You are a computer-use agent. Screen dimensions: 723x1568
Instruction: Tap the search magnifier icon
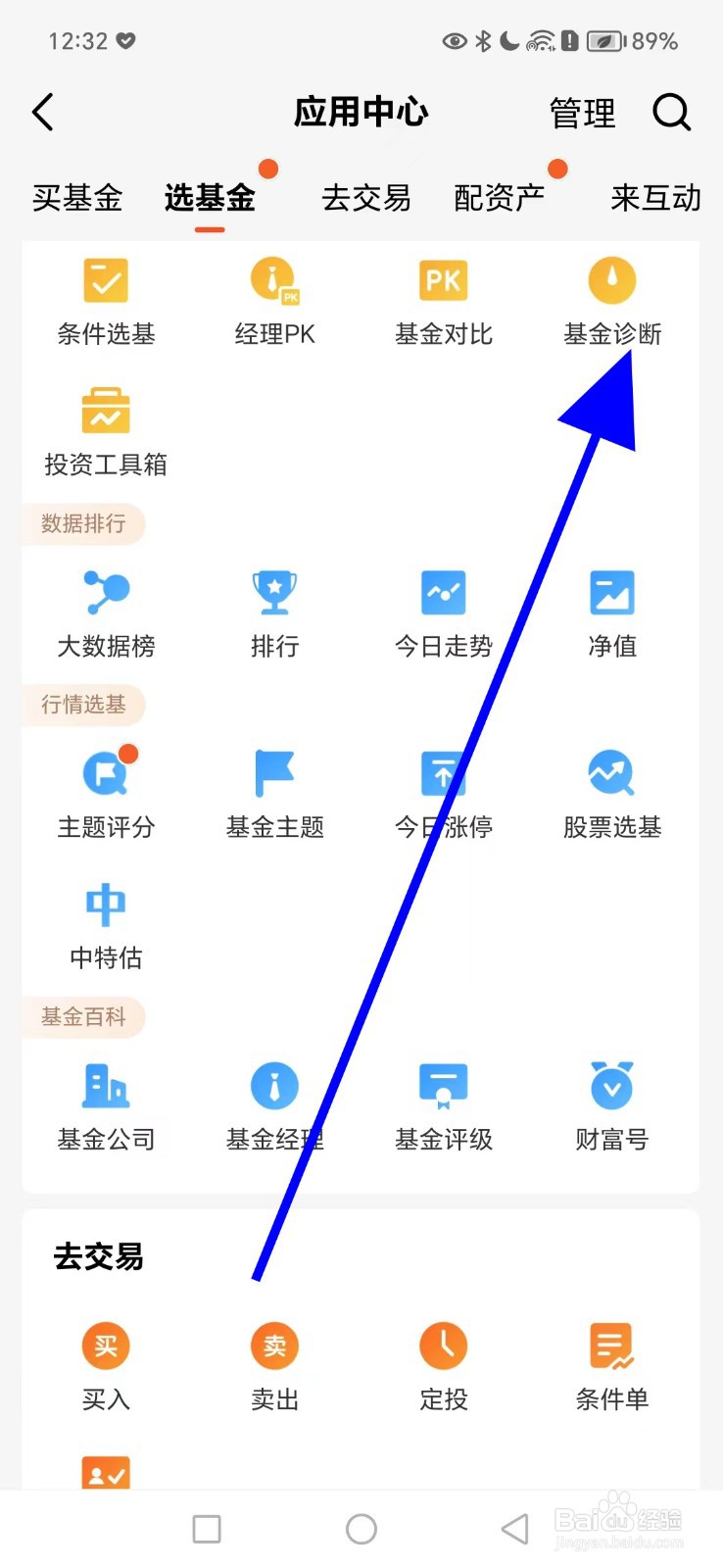click(672, 113)
